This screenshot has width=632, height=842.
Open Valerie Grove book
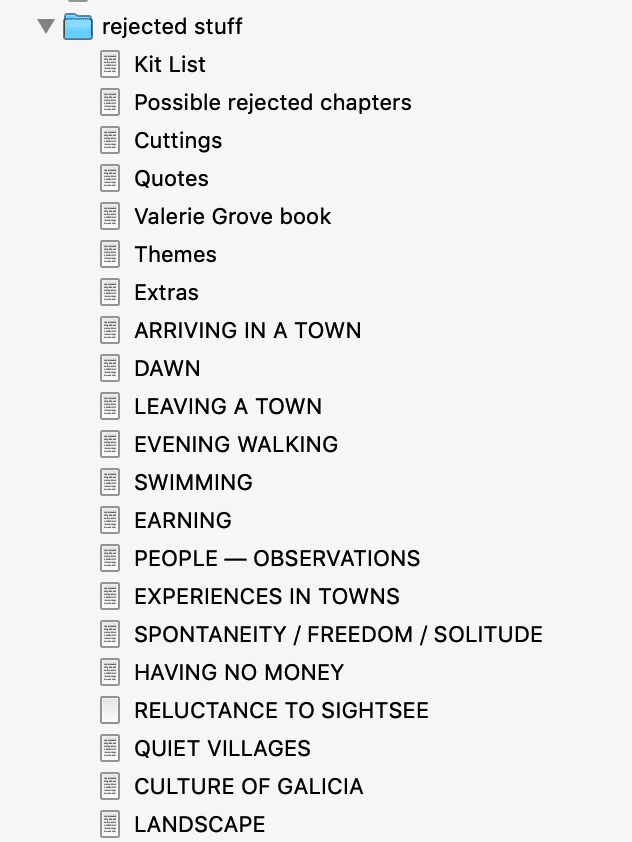tap(232, 217)
